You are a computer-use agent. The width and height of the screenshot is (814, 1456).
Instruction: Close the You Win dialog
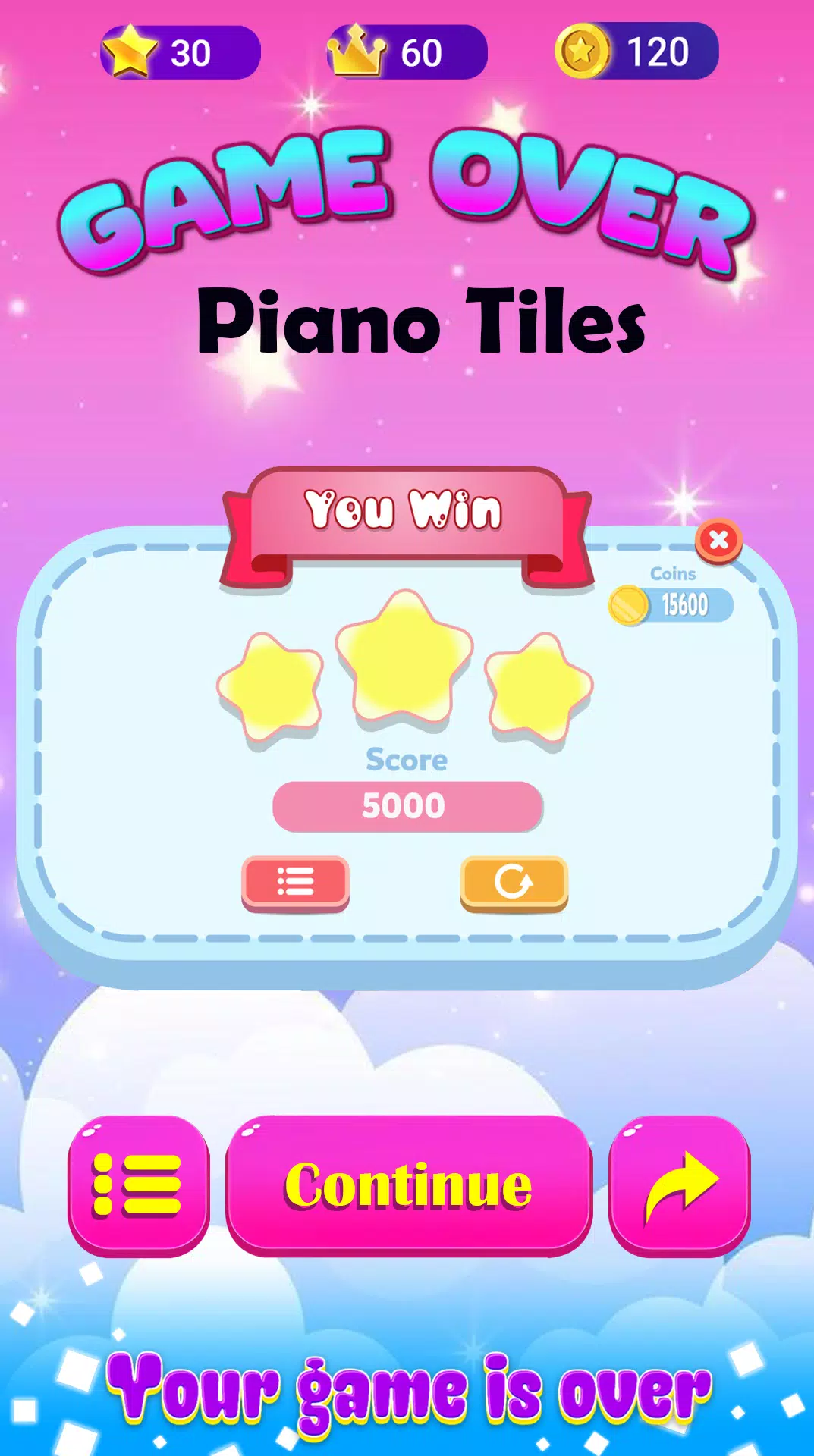[x=718, y=541]
